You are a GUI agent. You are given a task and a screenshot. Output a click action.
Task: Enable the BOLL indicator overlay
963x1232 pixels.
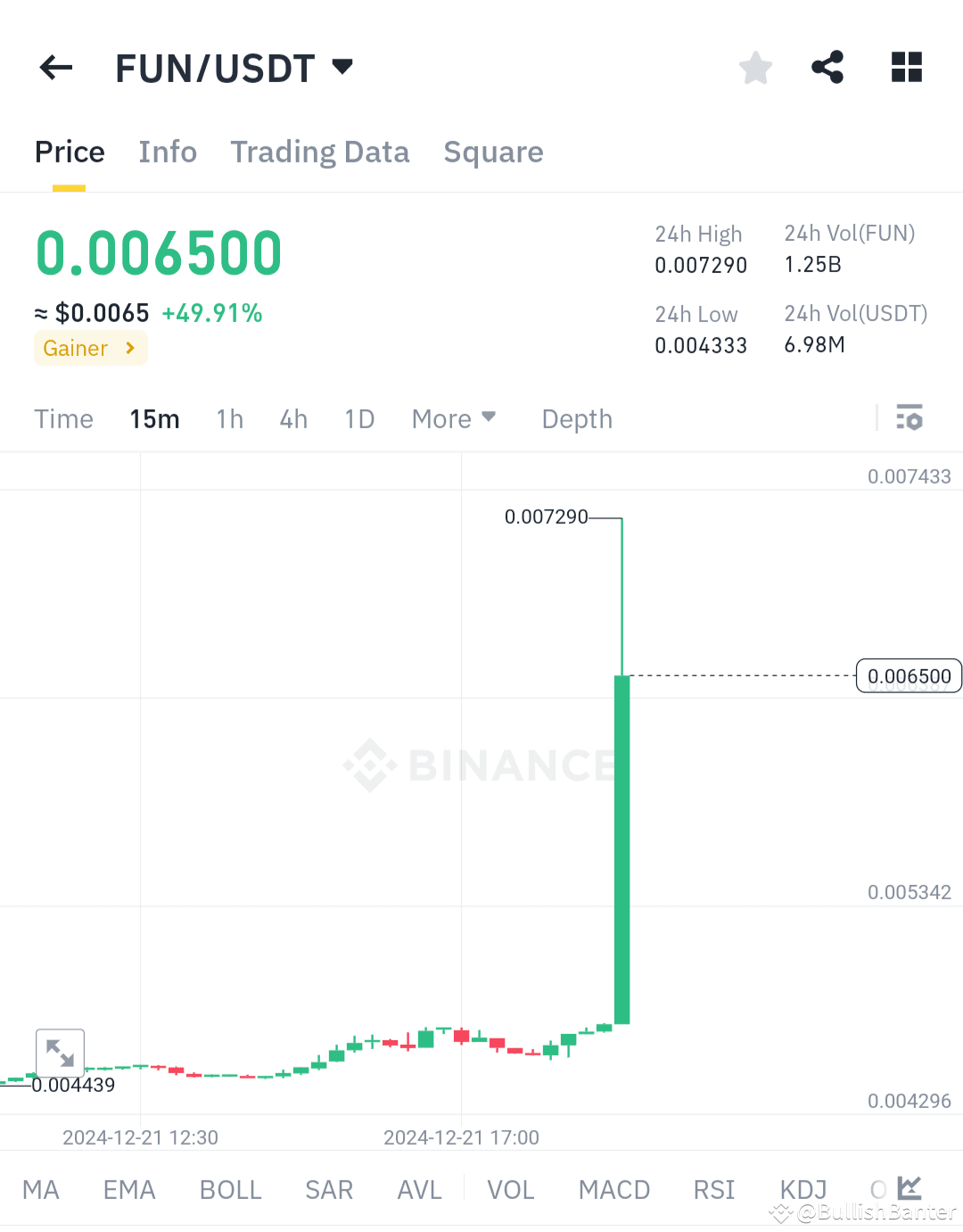[230, 1188]
